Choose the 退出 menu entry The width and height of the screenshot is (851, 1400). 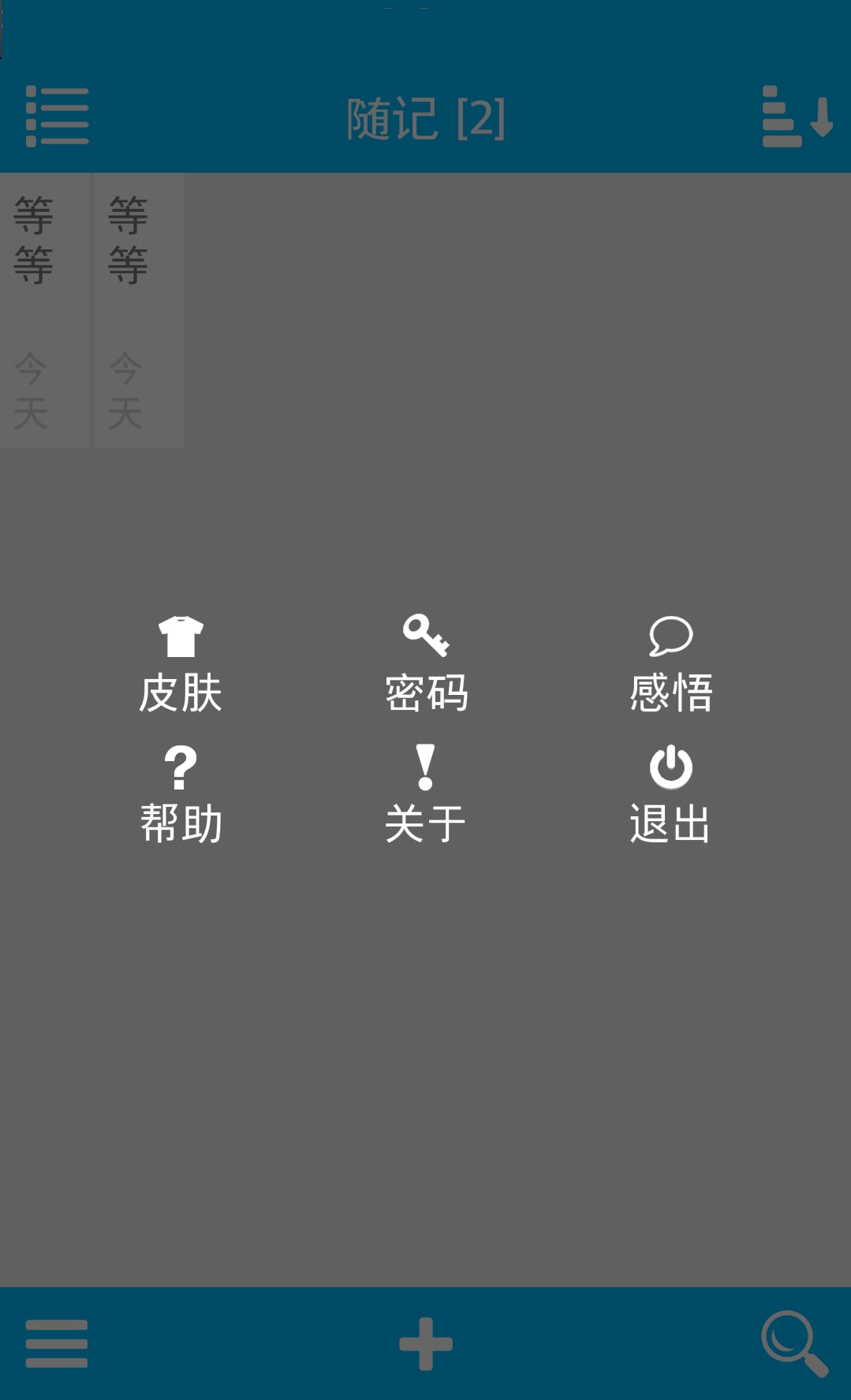tap(671, 824)
